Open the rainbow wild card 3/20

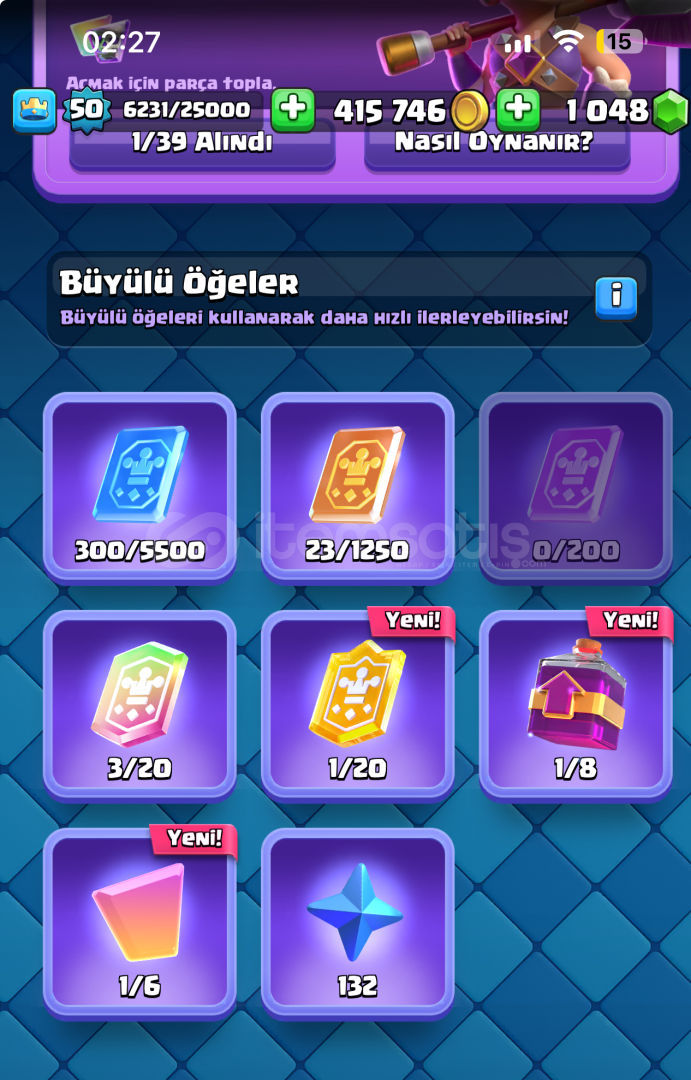pos(140,705)
